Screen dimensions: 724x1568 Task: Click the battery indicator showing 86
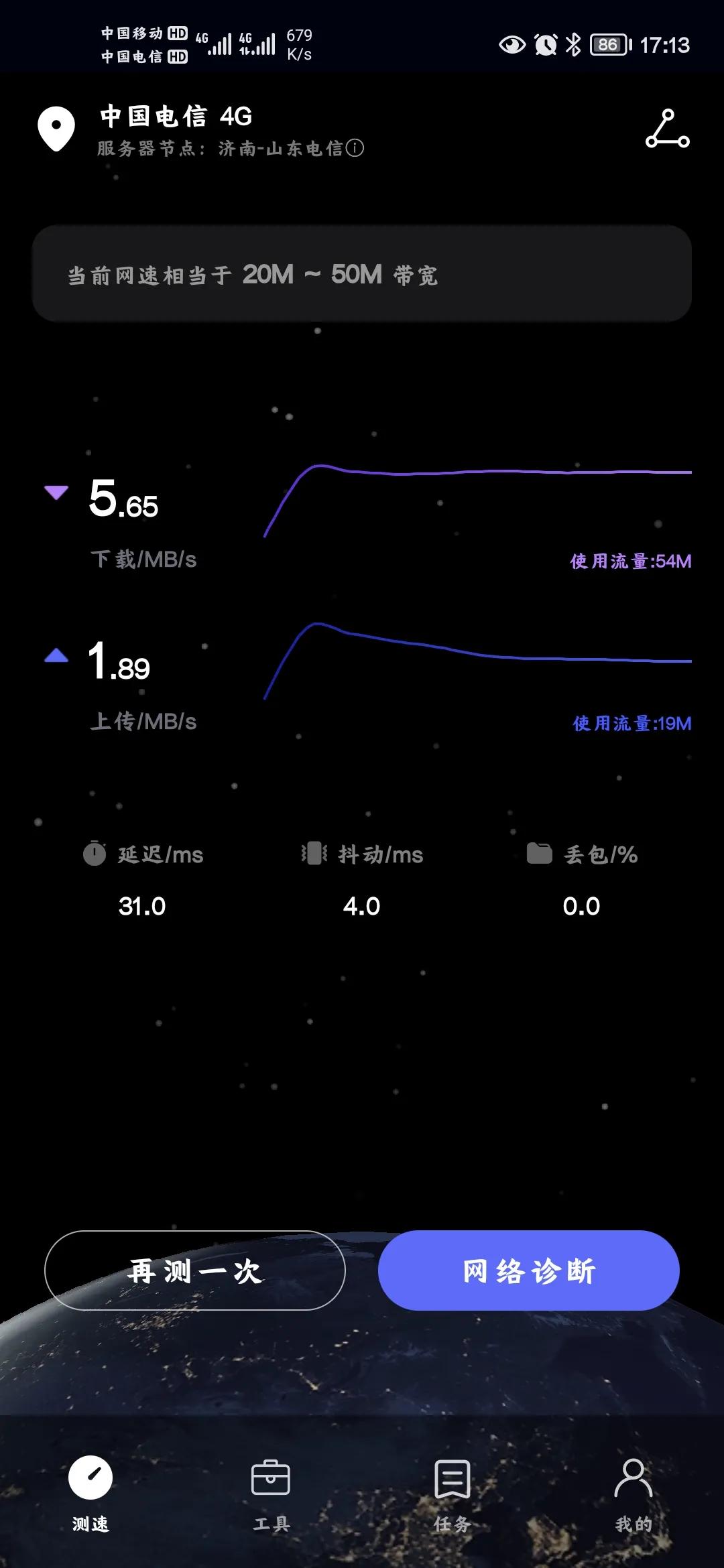click(x=609, y=46)
